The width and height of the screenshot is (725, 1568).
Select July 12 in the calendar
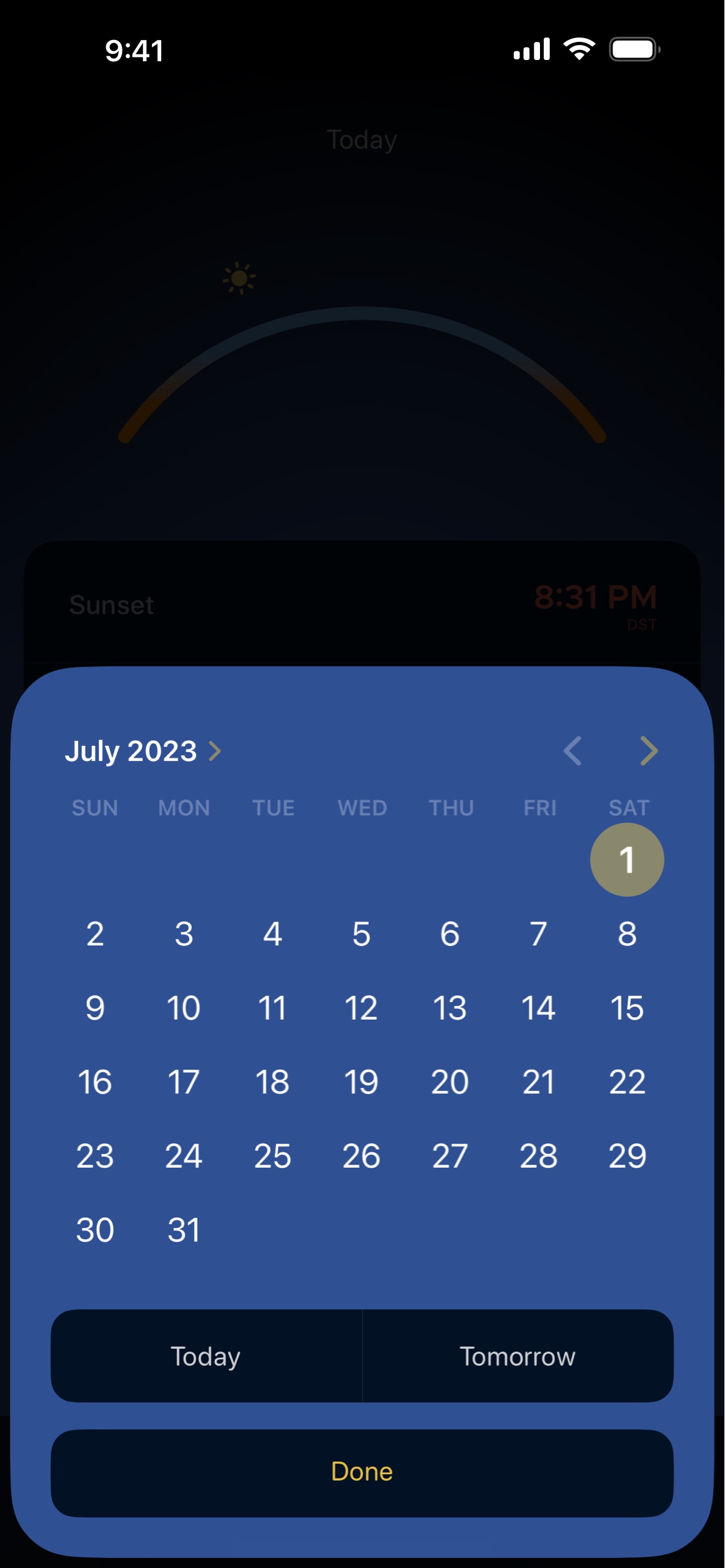[361, 1008]
